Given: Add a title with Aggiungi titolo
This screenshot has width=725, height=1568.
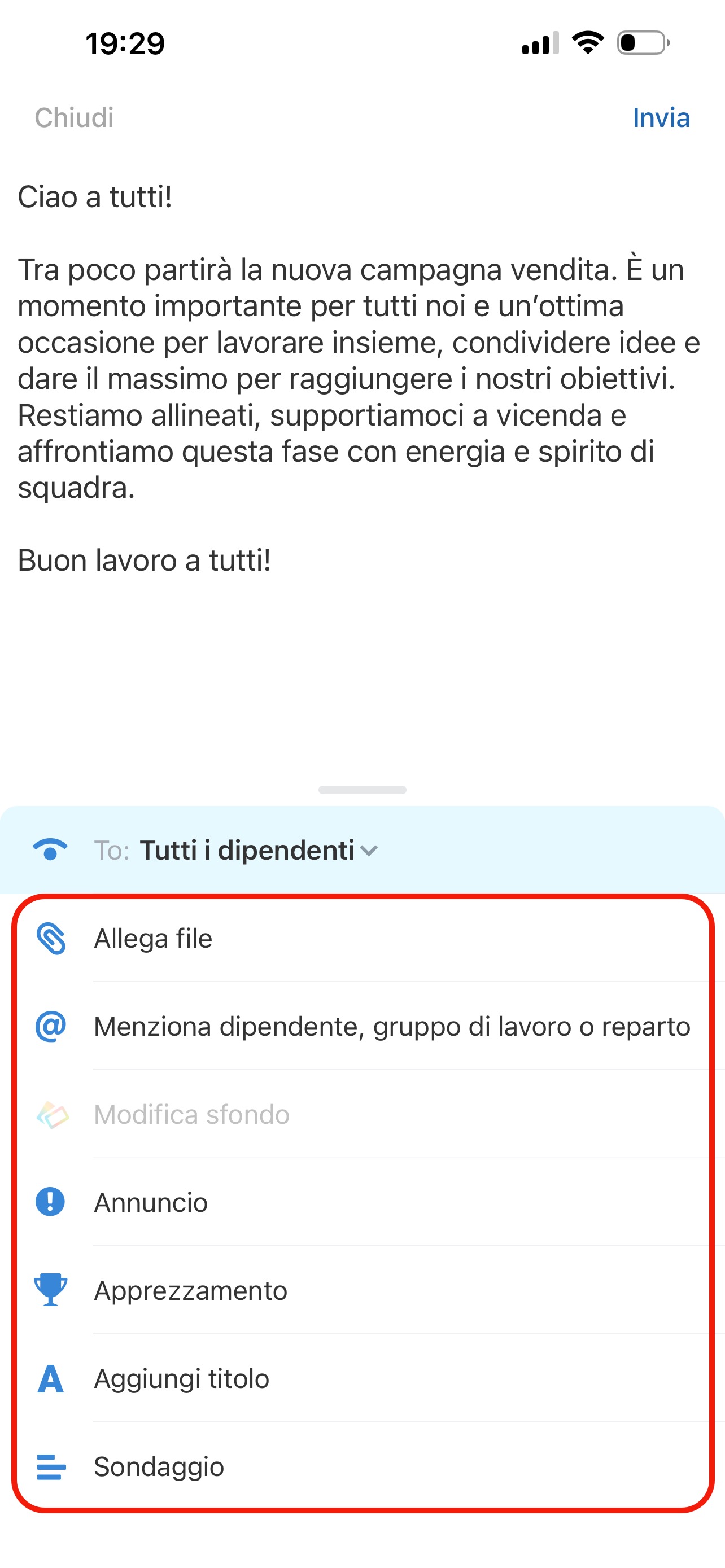Looking at the screenshot, I should (x=181, y=1379).
